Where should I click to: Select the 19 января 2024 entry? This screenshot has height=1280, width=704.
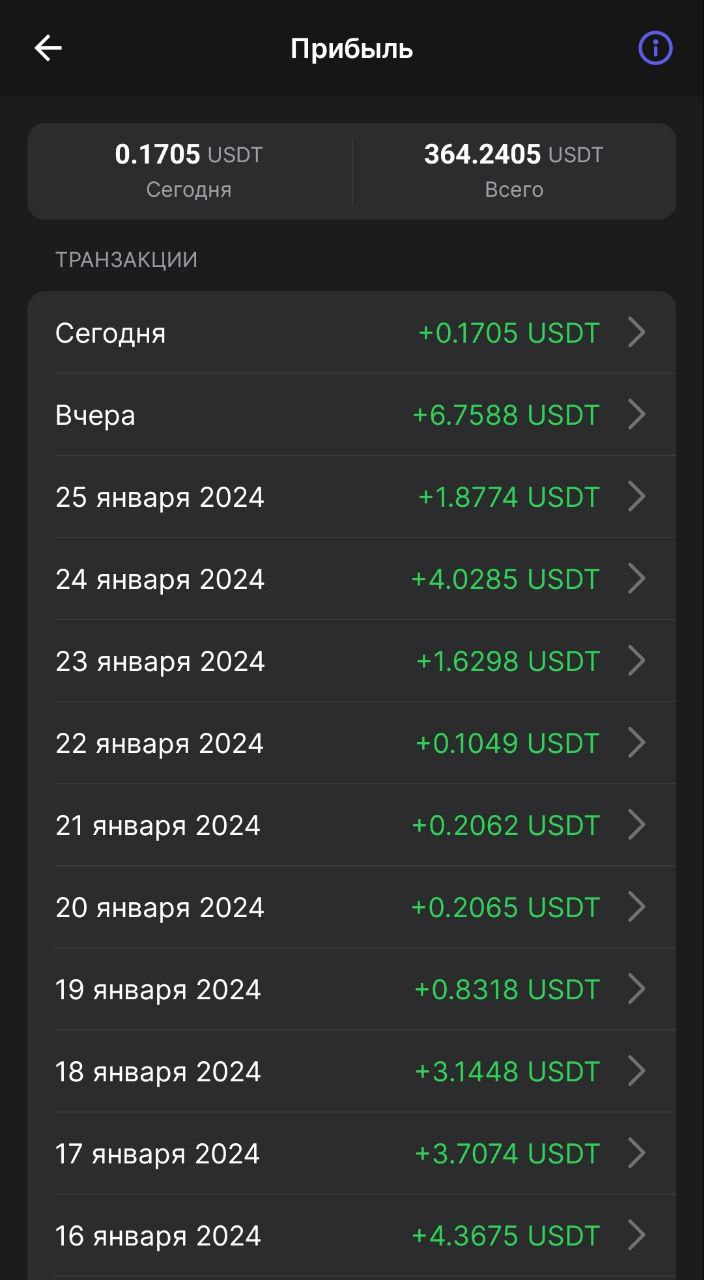click(x=352, y=989)
